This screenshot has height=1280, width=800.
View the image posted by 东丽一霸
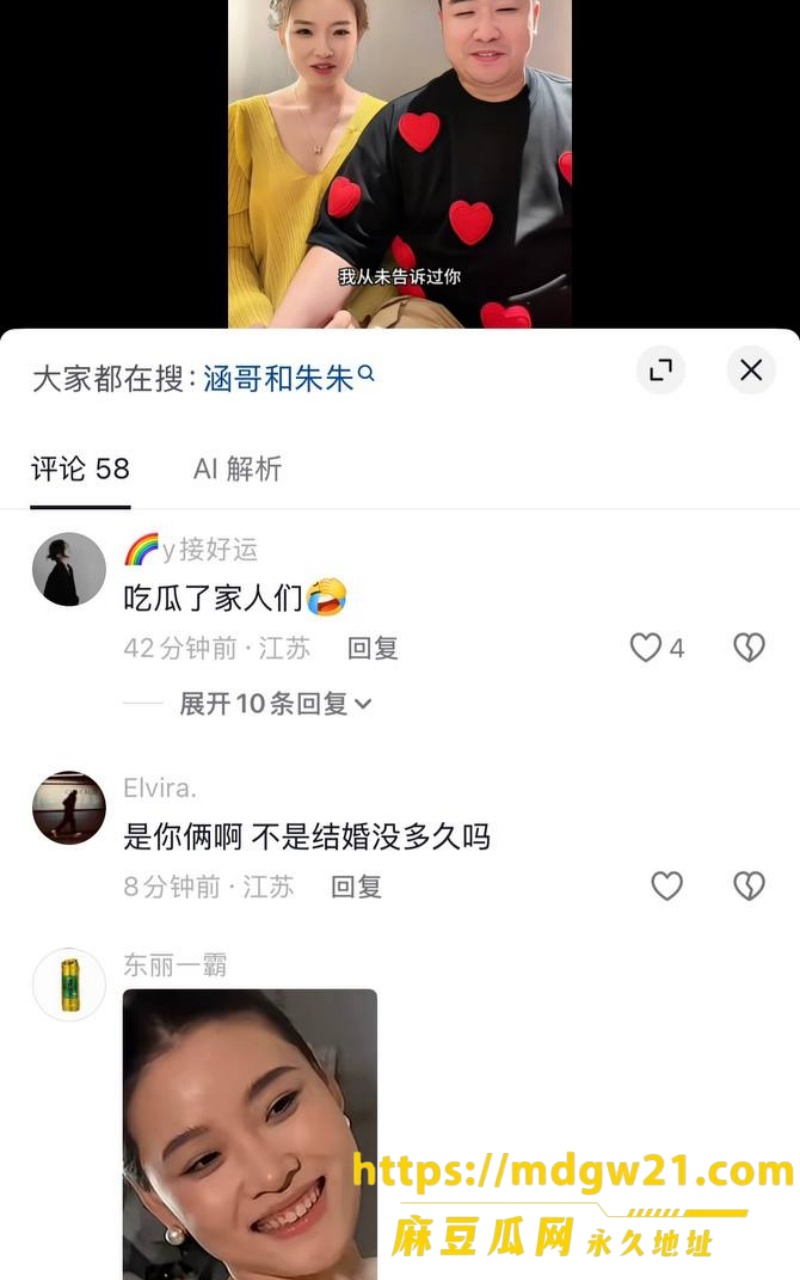coord(250,1134)
